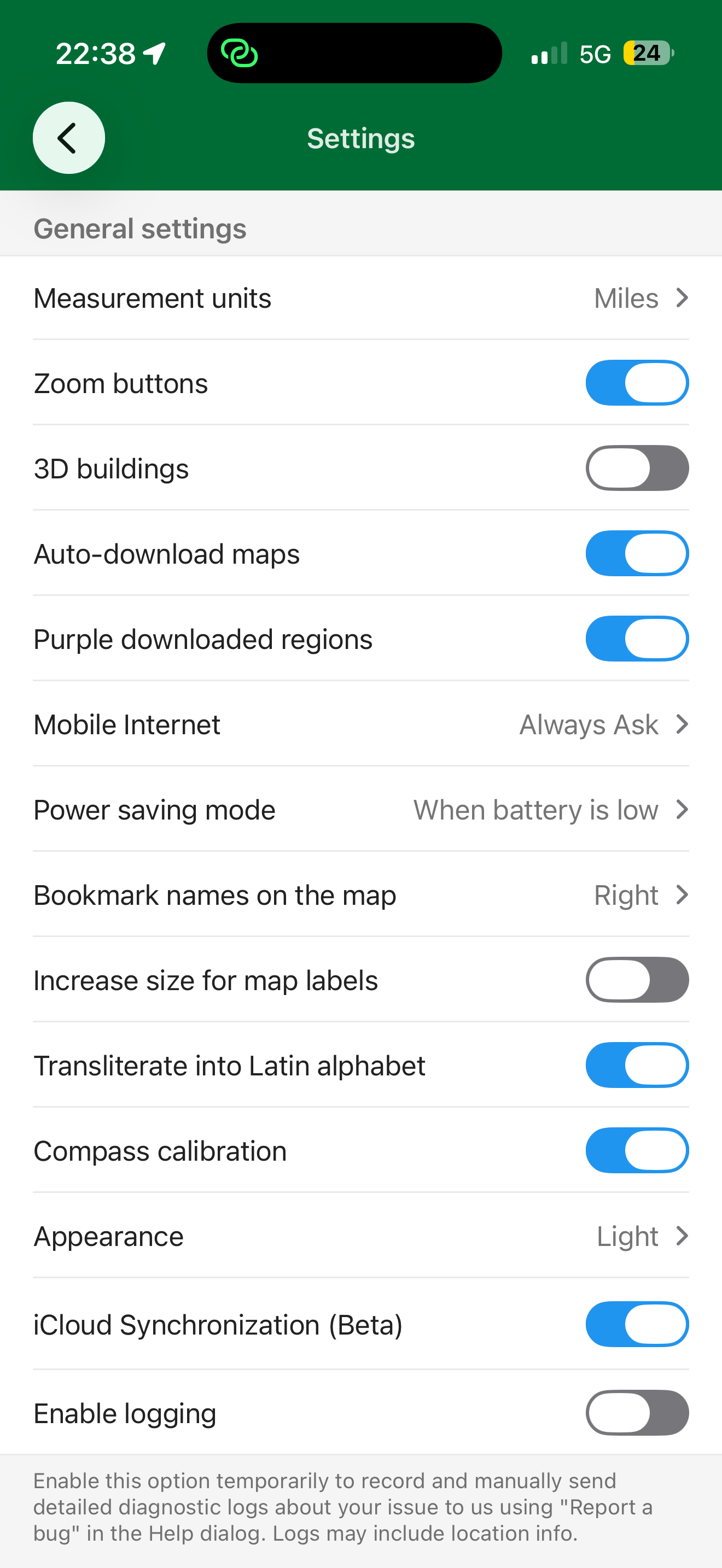
Task: Disable Auto-download maps
Action: click(x=637, y=553)
